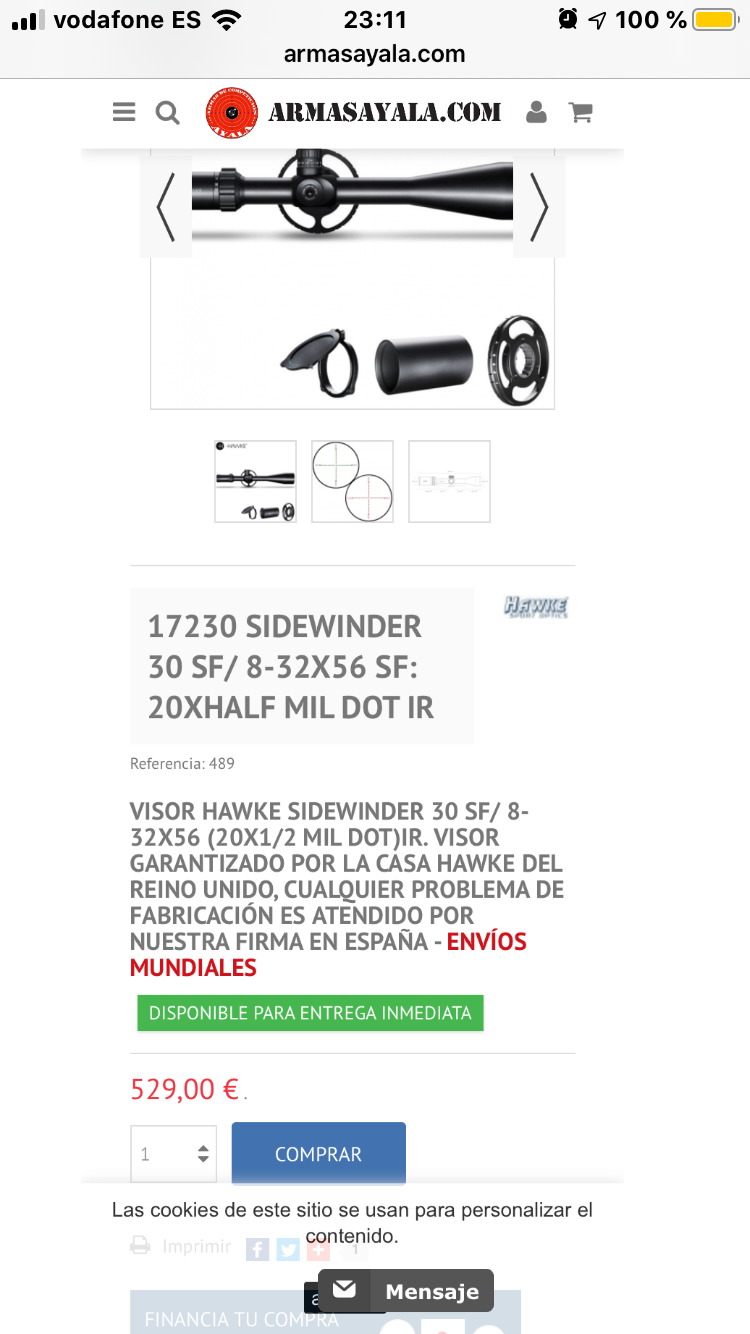
Task: Select the scope photo thumbnail
Action: (x=255, y=481)
